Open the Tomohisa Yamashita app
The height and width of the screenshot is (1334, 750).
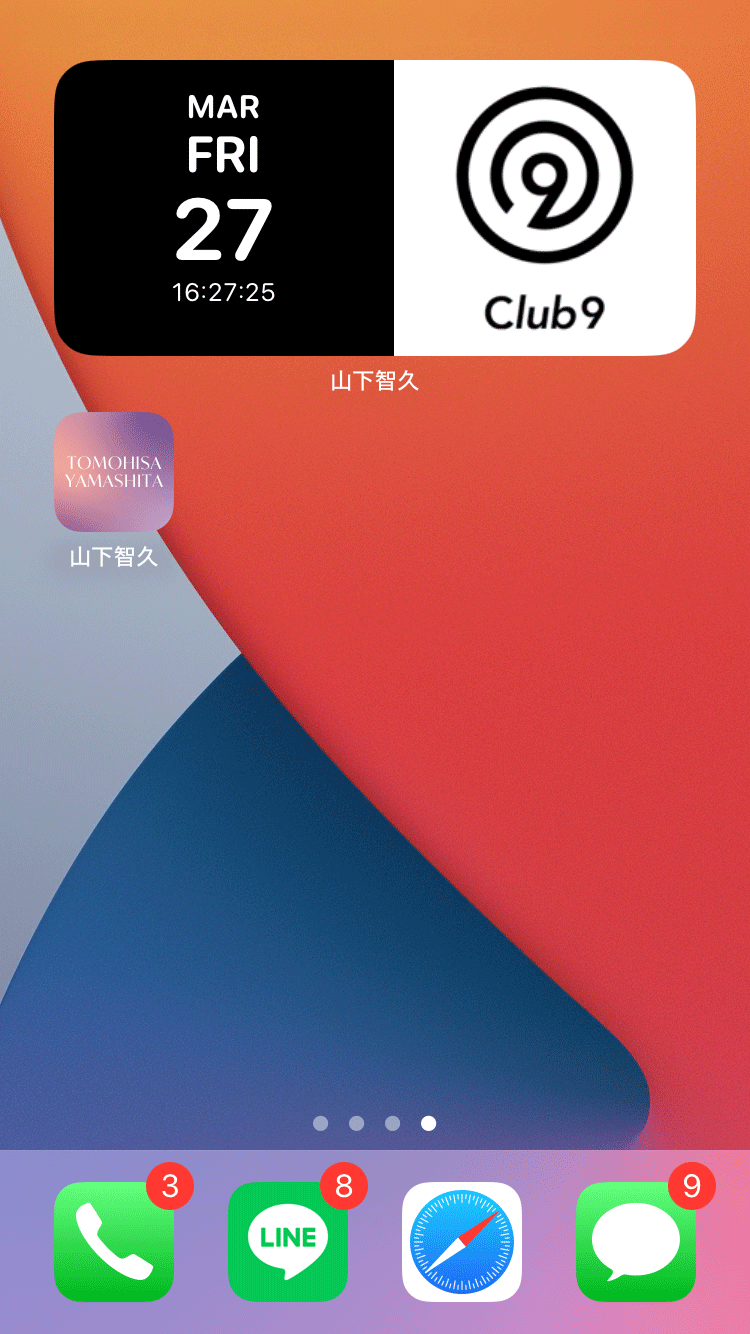click(x=114, y=472)
